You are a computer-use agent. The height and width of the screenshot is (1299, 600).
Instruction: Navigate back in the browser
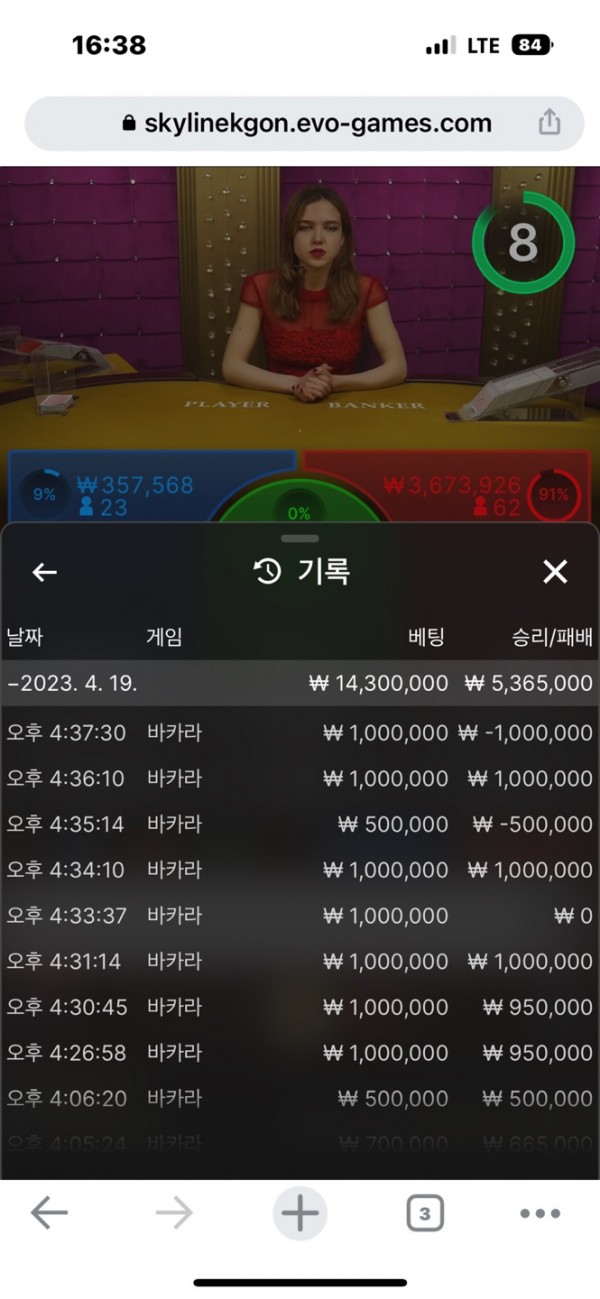tap(48, 1214)
